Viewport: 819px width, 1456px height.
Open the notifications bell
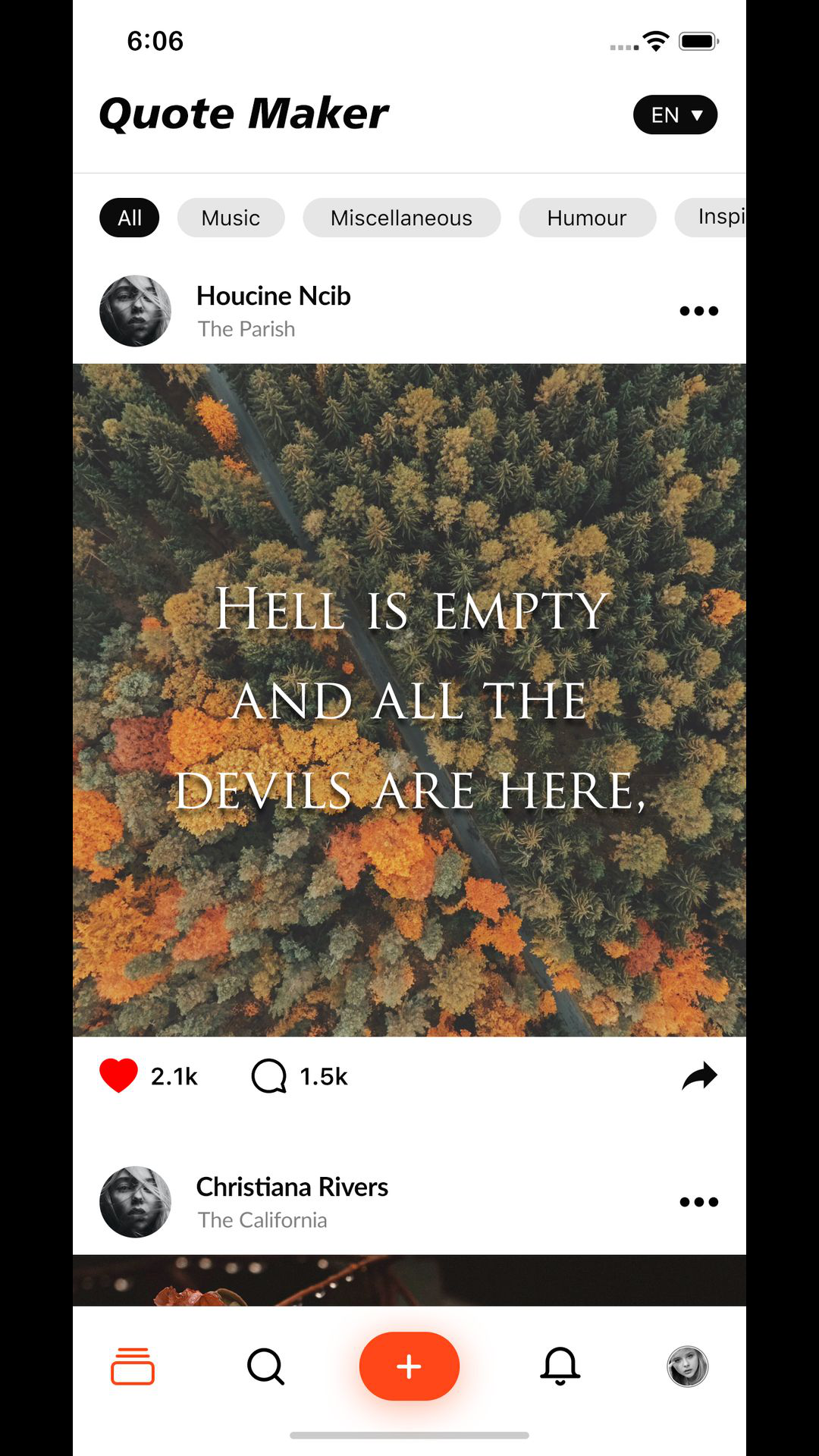coord(560,1367)
